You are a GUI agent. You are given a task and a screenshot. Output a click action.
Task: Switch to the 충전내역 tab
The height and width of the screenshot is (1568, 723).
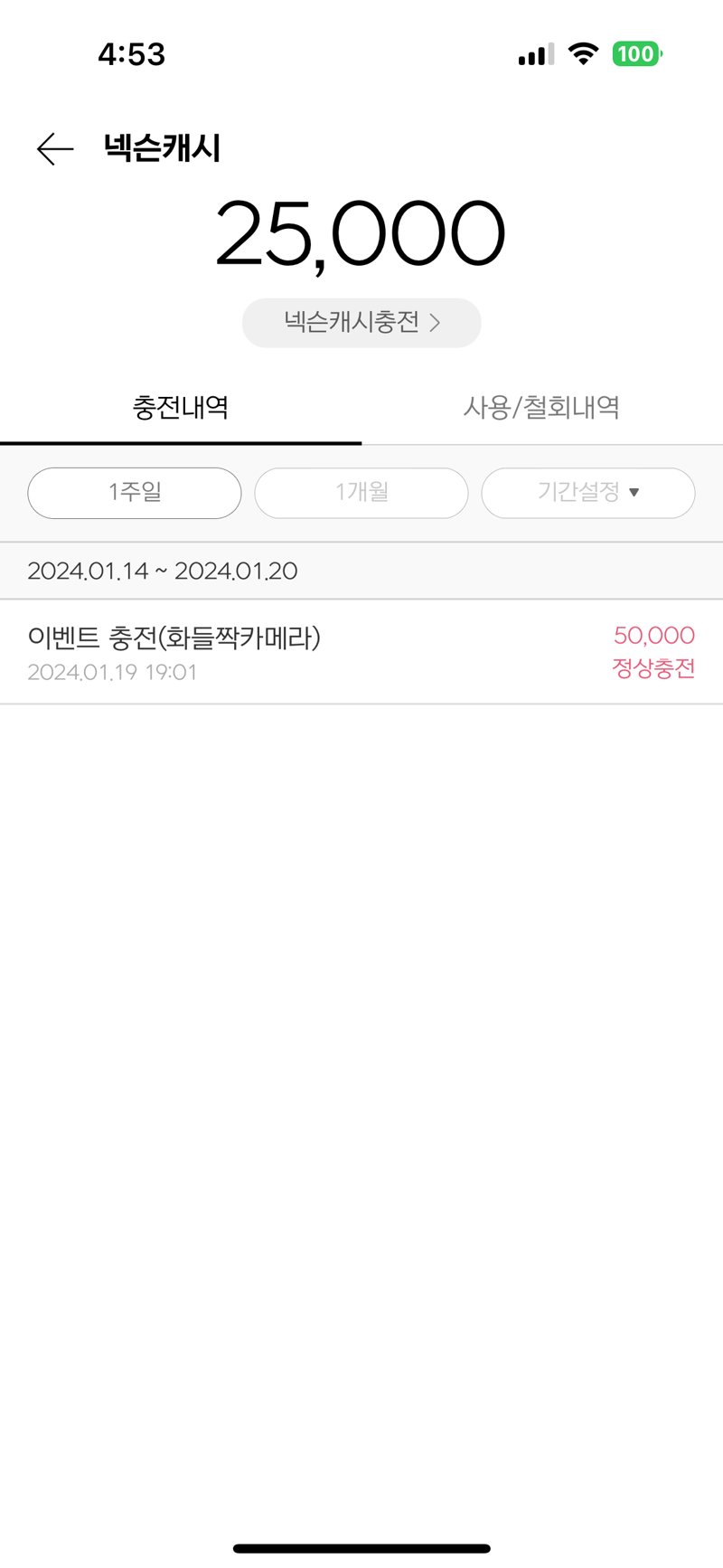[x=181, y=408]
